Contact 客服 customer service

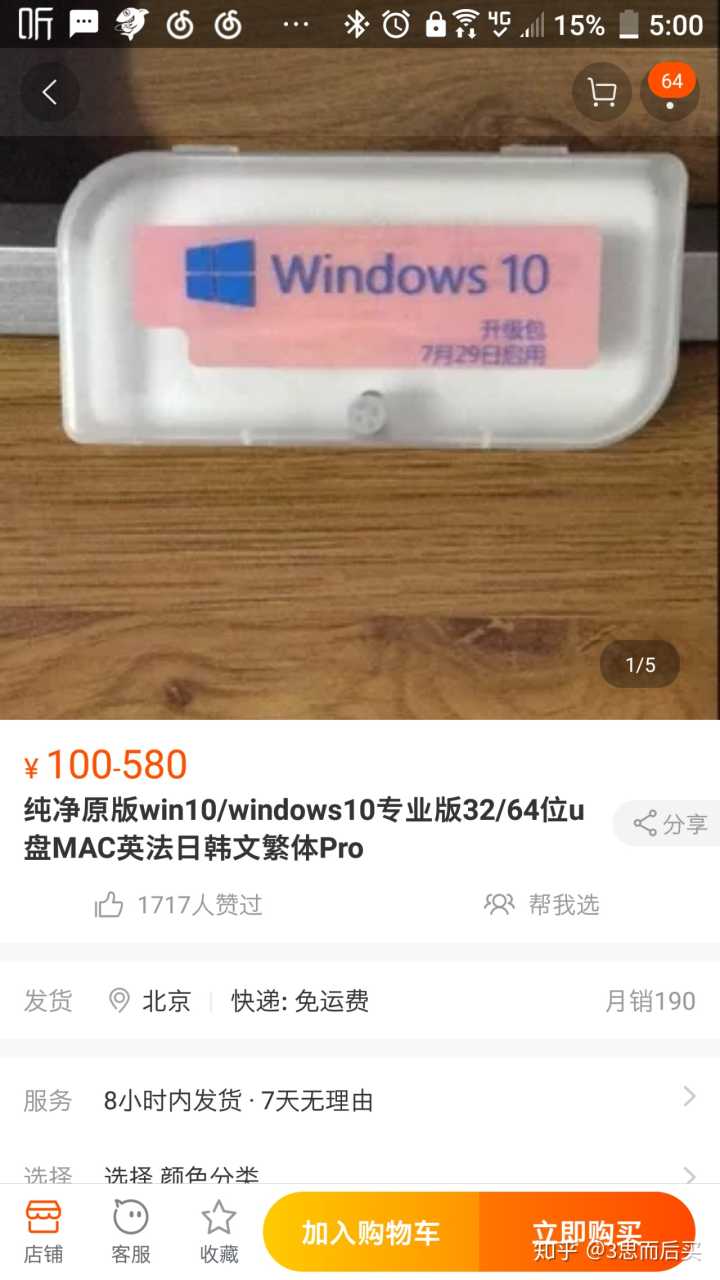tap(131, 1231)
